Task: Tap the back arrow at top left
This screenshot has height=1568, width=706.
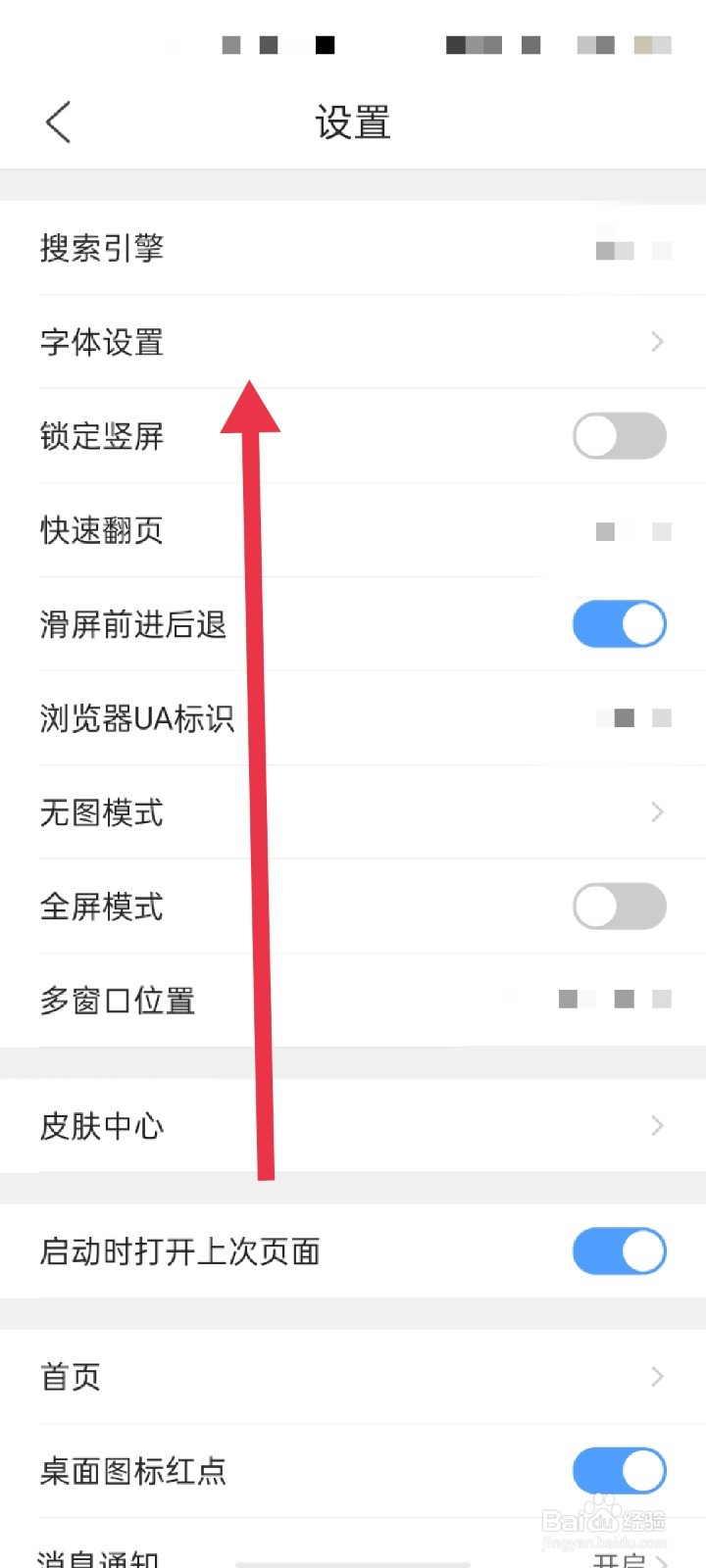Action: pos(56,122)
